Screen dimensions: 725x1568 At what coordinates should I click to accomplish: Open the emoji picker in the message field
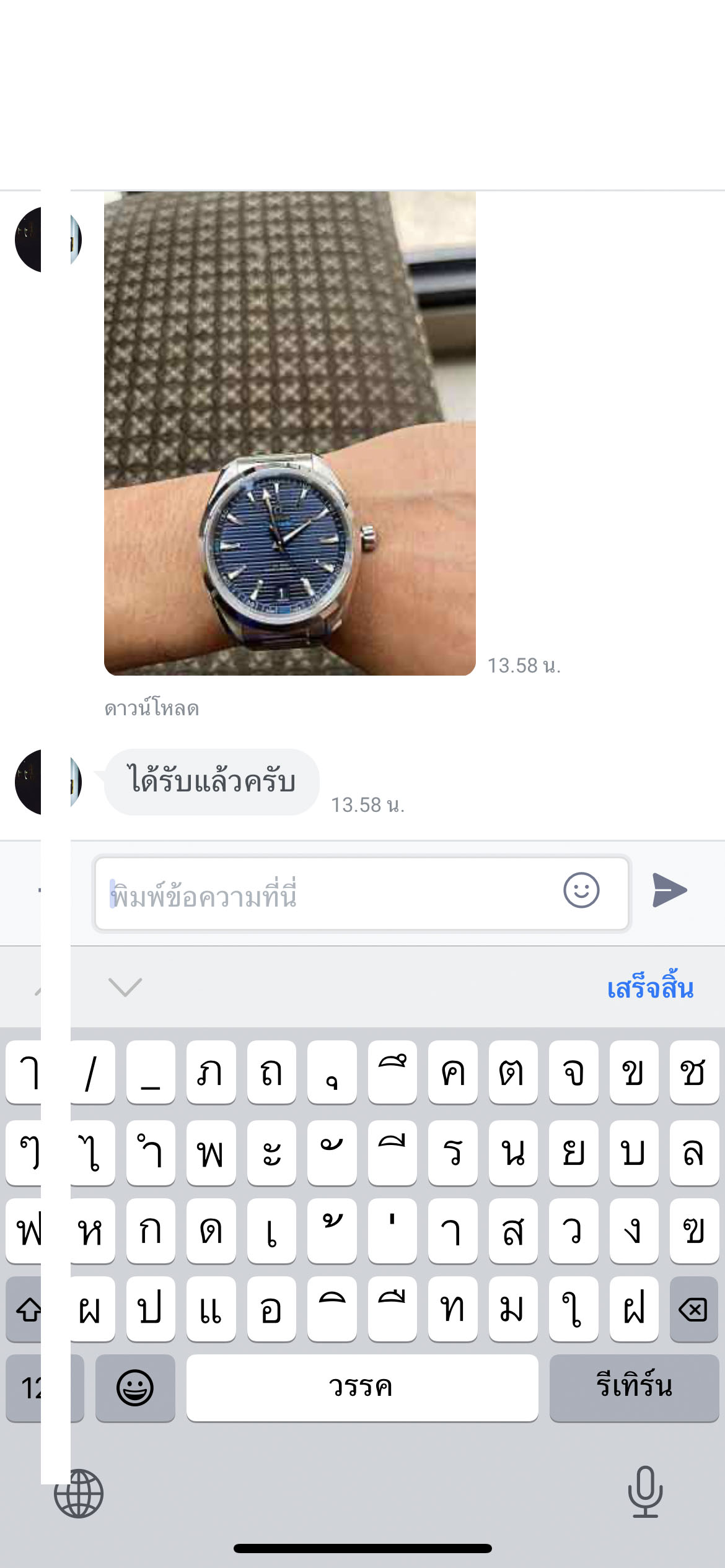coord(581,891)
